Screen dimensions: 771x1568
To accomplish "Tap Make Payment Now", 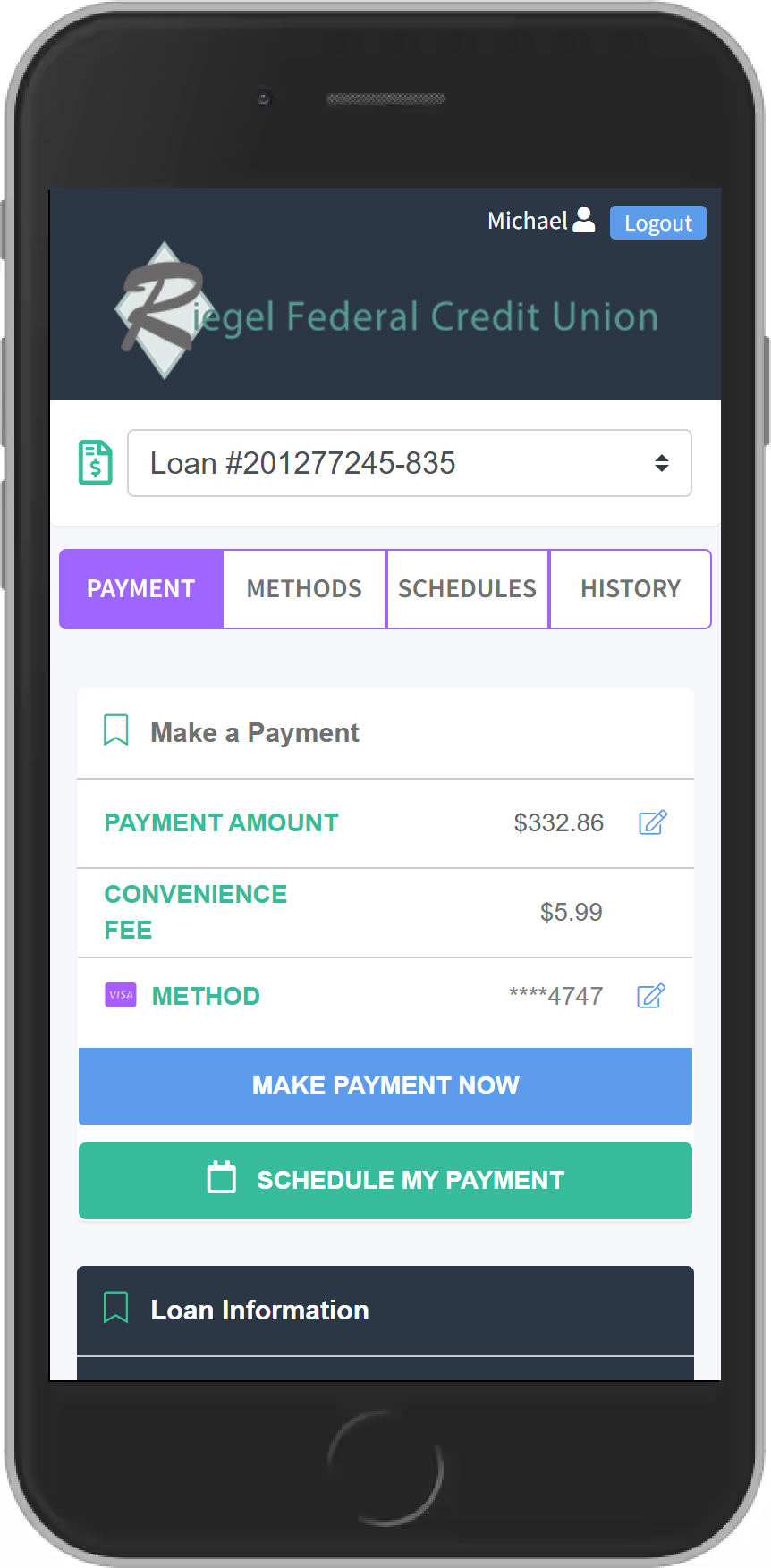I will click(x=385, y=1085).
